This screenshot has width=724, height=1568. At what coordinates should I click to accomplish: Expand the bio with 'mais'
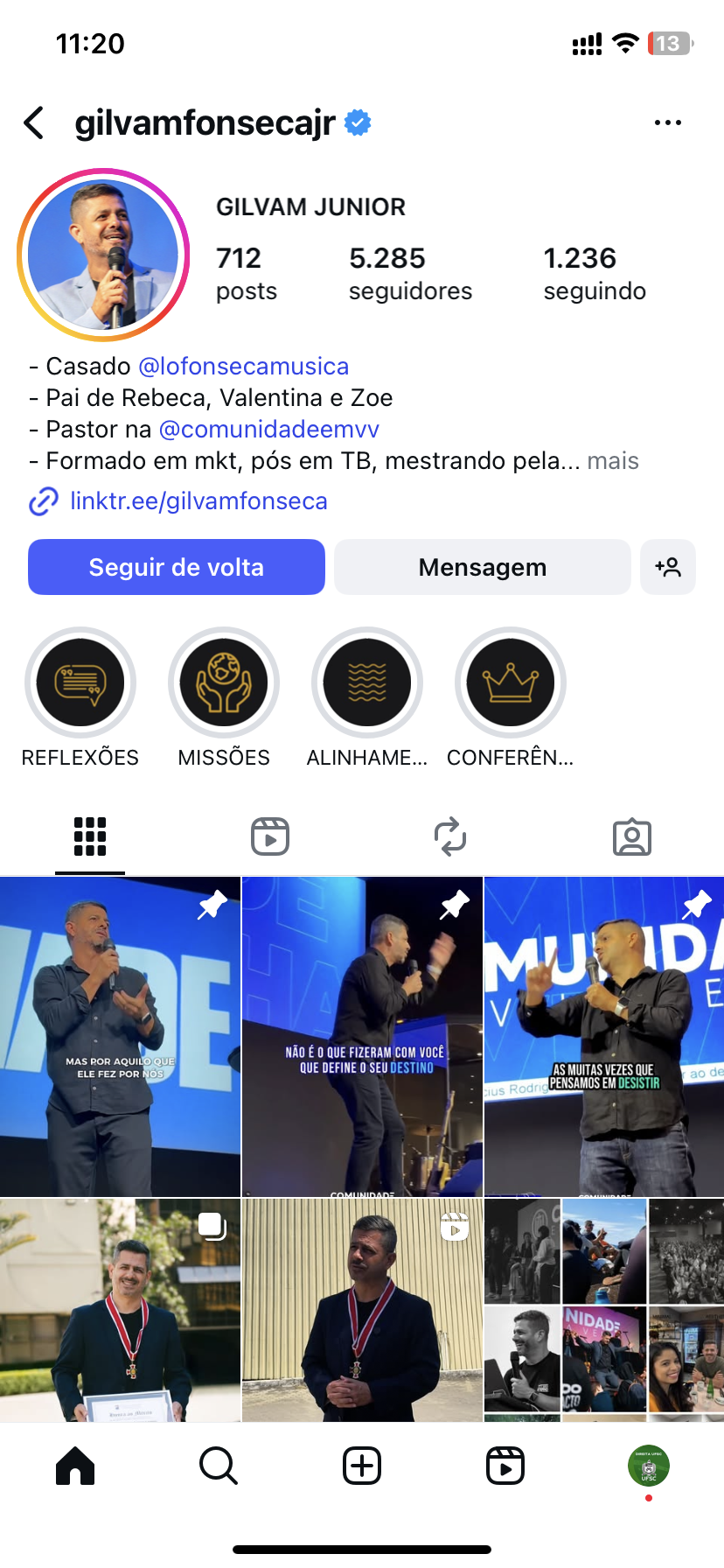(612, 461)
